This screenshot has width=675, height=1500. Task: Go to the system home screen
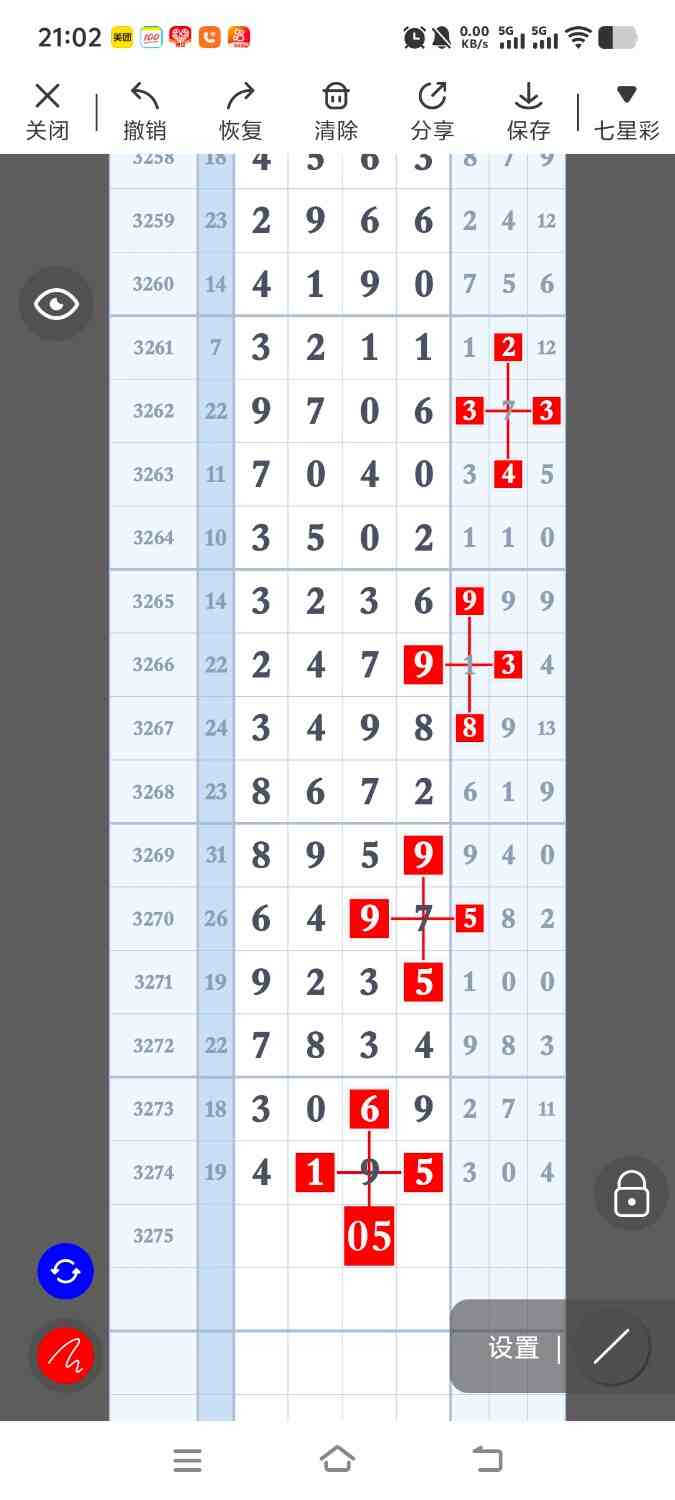click(x=337, y=1460)
